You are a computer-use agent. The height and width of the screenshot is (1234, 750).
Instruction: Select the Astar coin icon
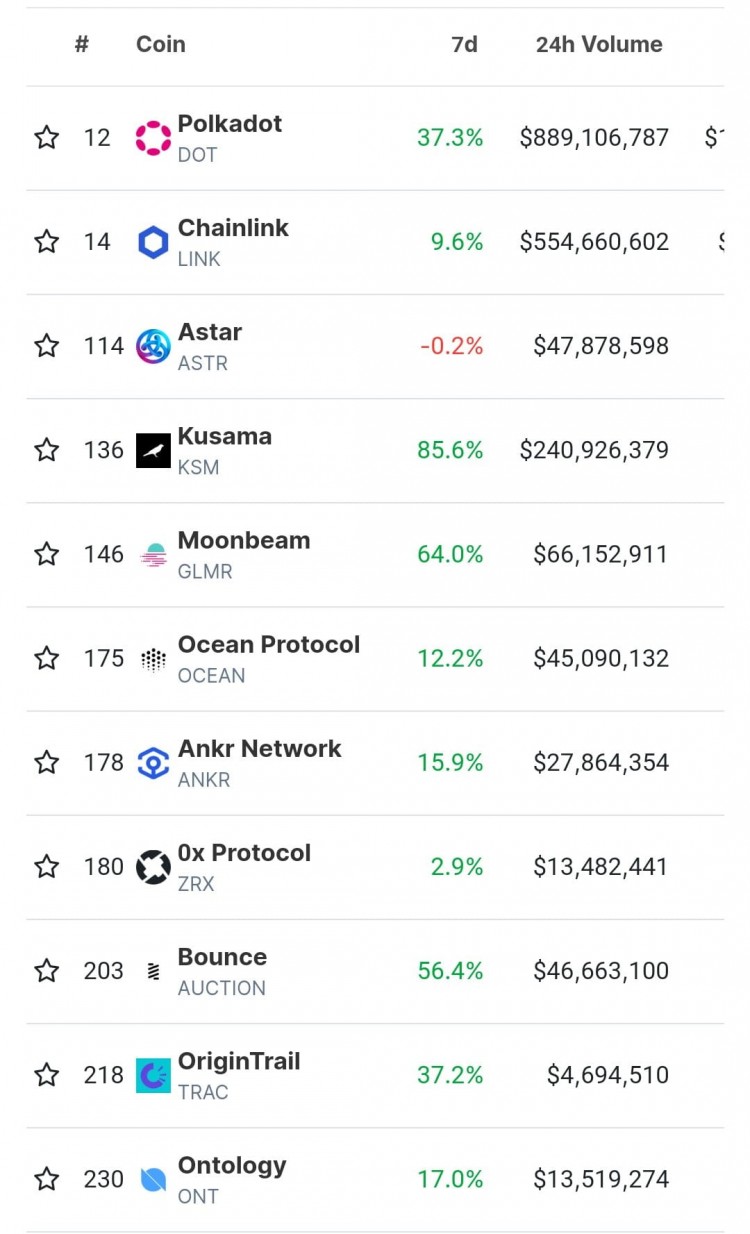(151, 345)
